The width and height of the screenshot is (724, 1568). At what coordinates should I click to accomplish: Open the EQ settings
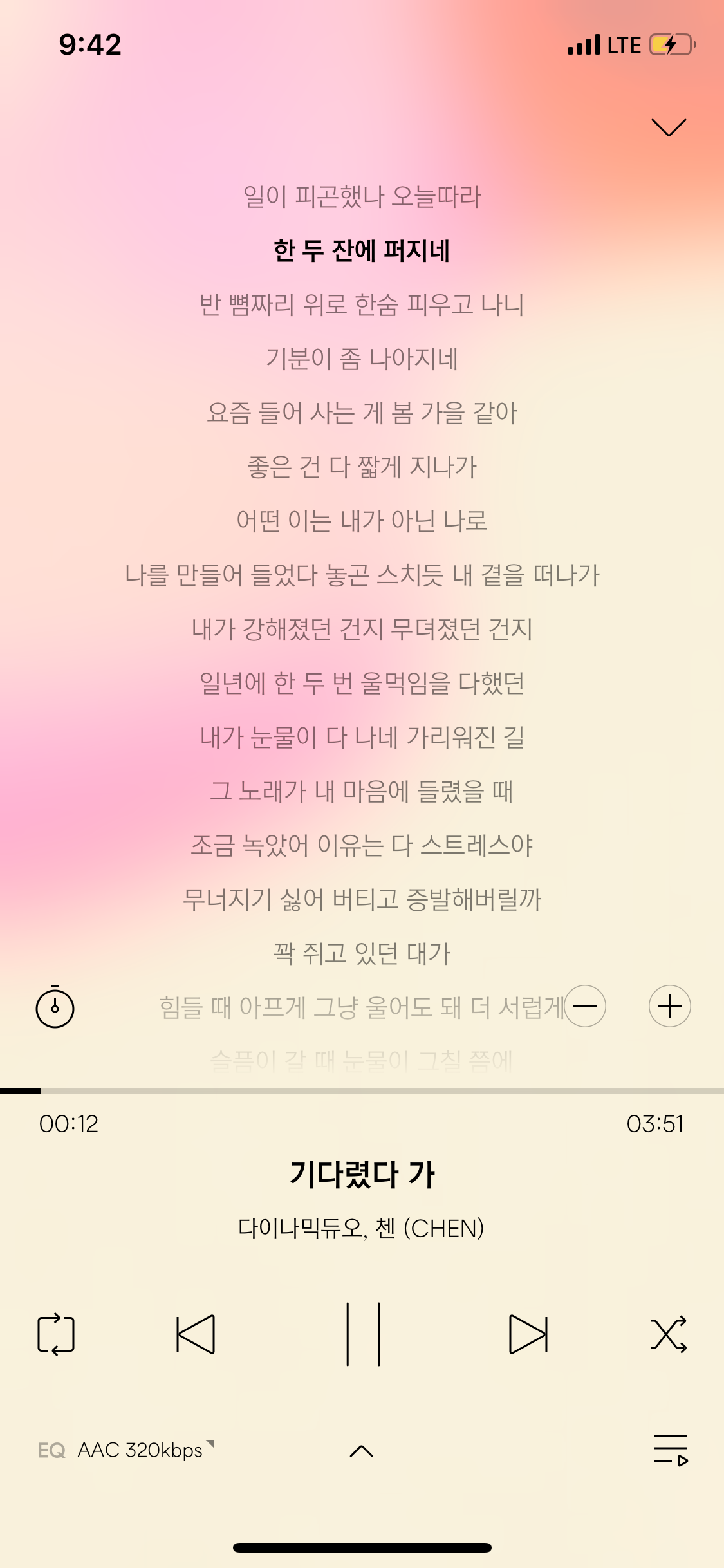click(51, 1450)
